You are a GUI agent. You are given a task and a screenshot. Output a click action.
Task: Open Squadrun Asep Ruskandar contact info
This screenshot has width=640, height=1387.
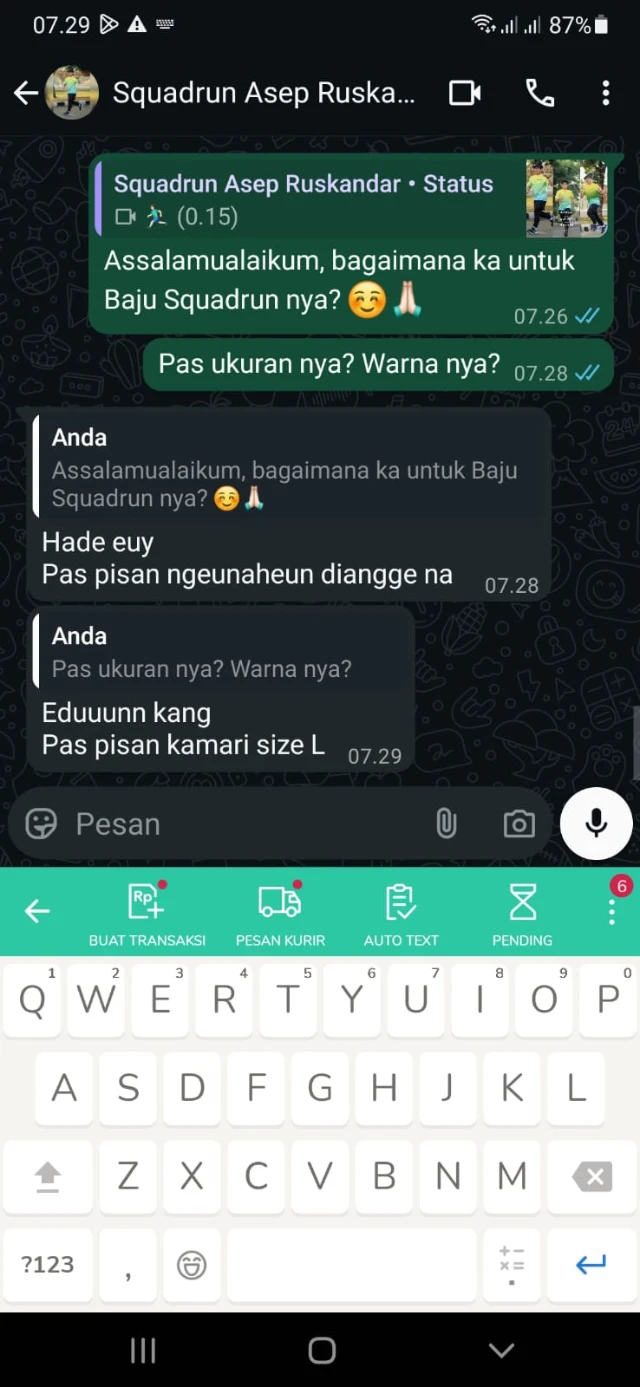pyautogui.click(x=262, y=93)
